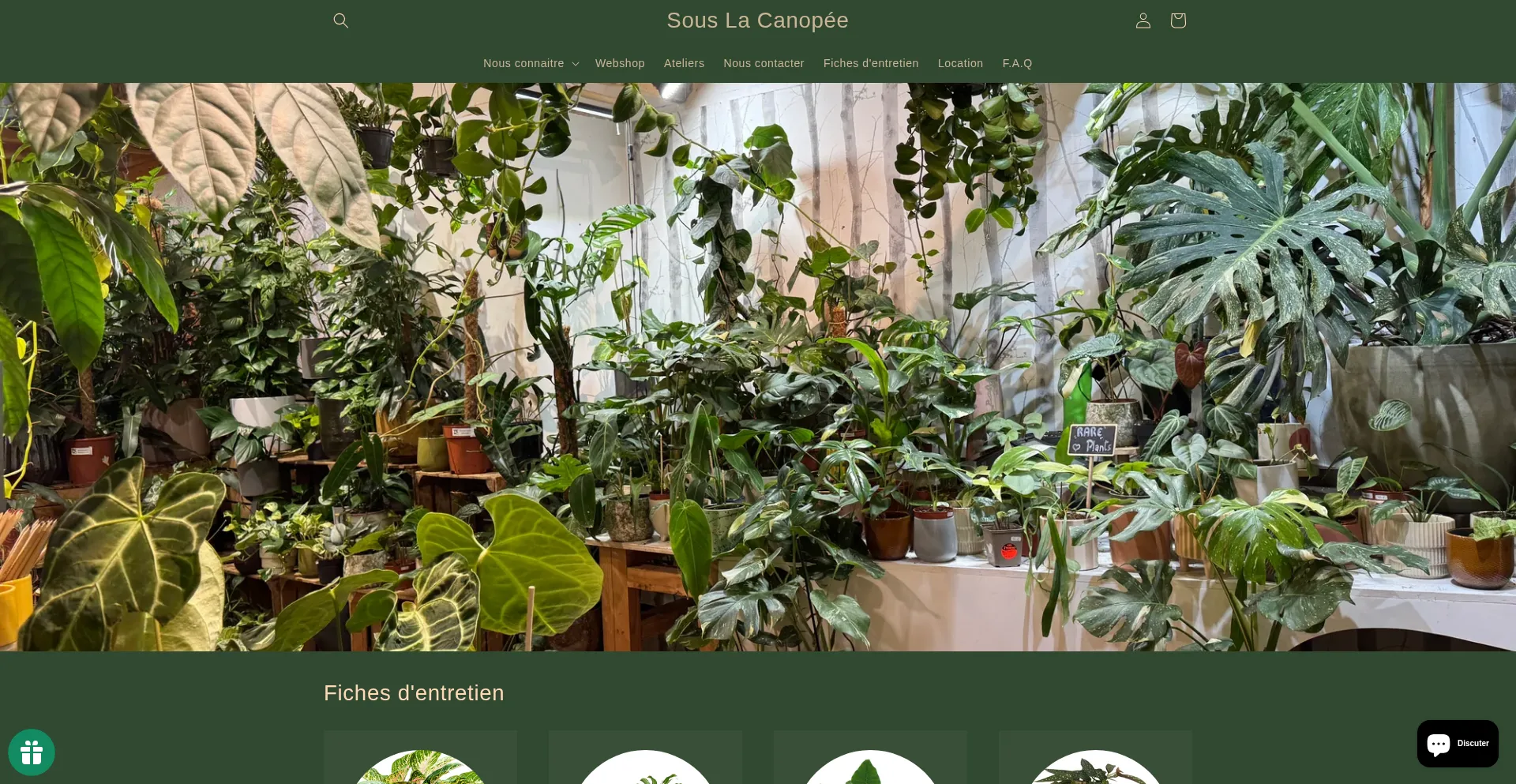
Task: Open the search icon
Action: 340,21
